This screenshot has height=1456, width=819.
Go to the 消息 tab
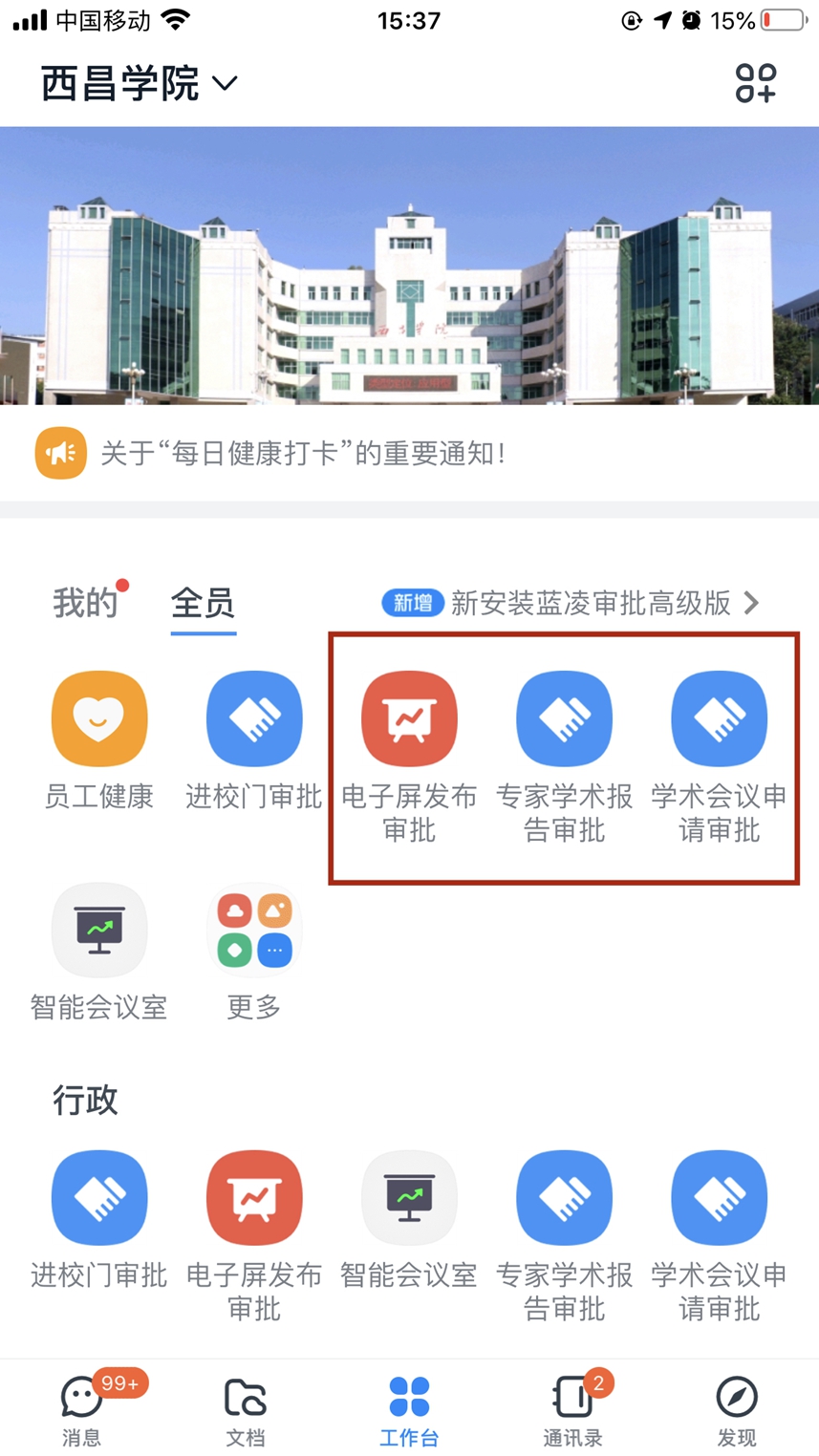[82, 1410]
